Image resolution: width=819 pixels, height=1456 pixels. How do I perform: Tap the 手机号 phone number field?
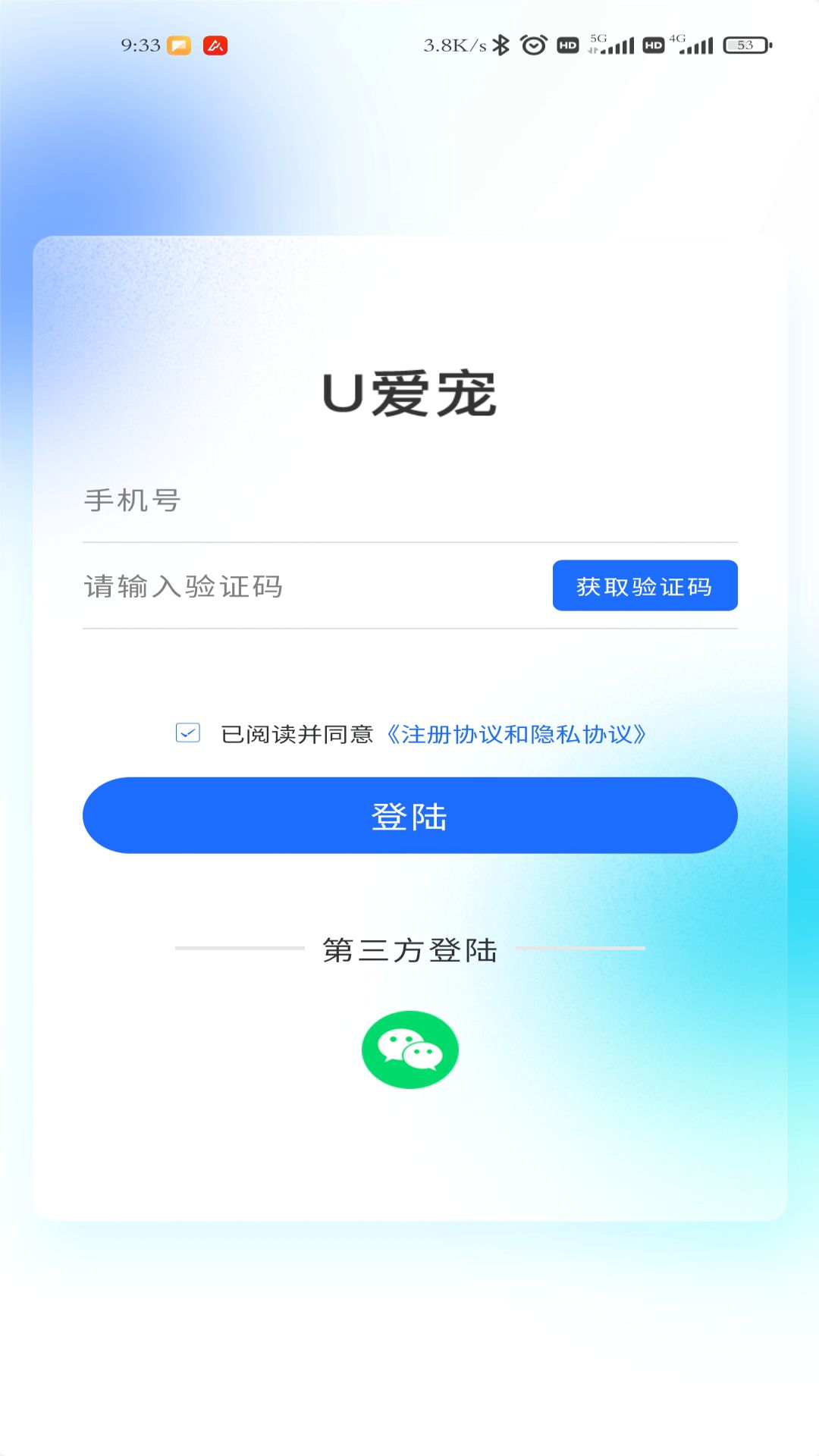(409, 500)
